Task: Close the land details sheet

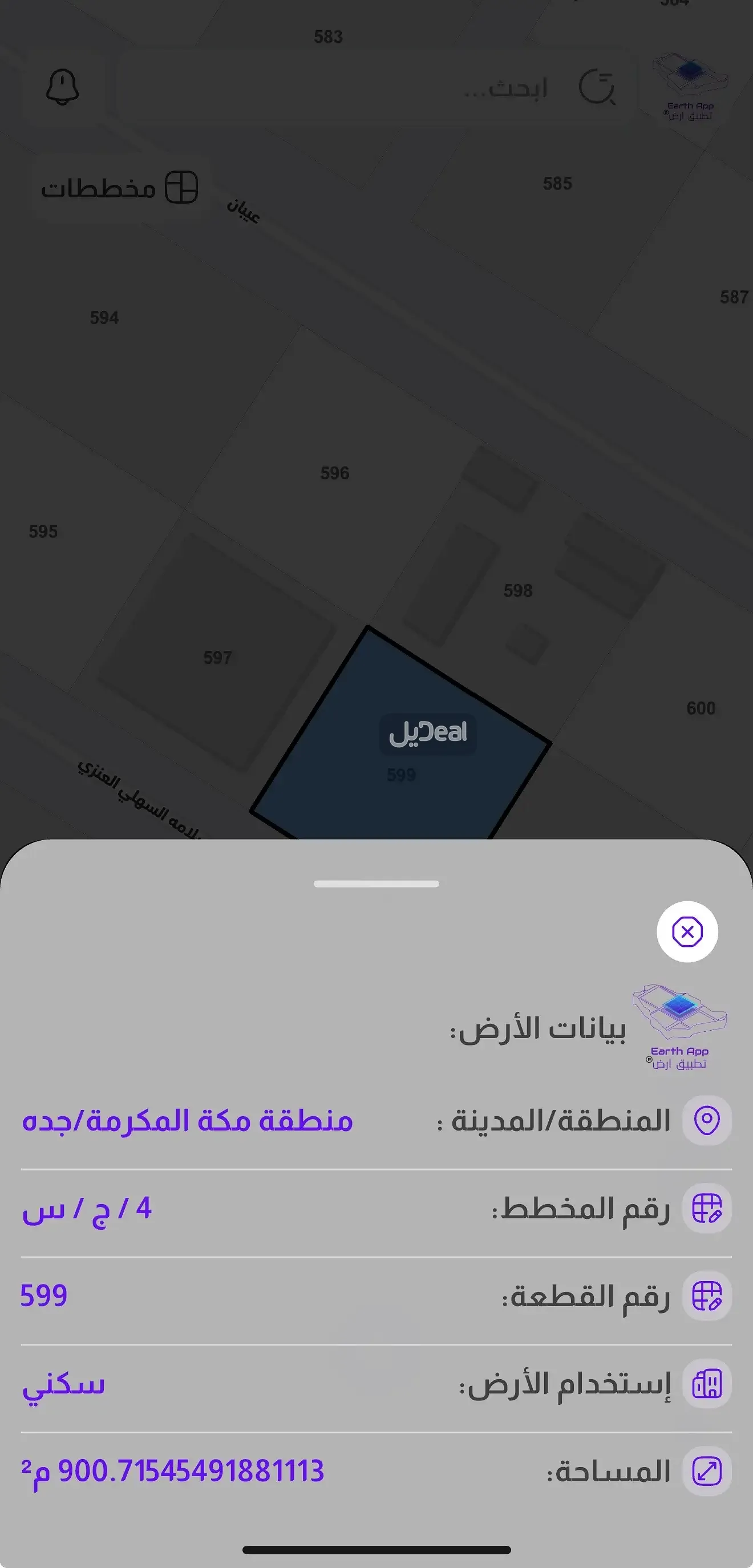Action: [x=687, y=931]
